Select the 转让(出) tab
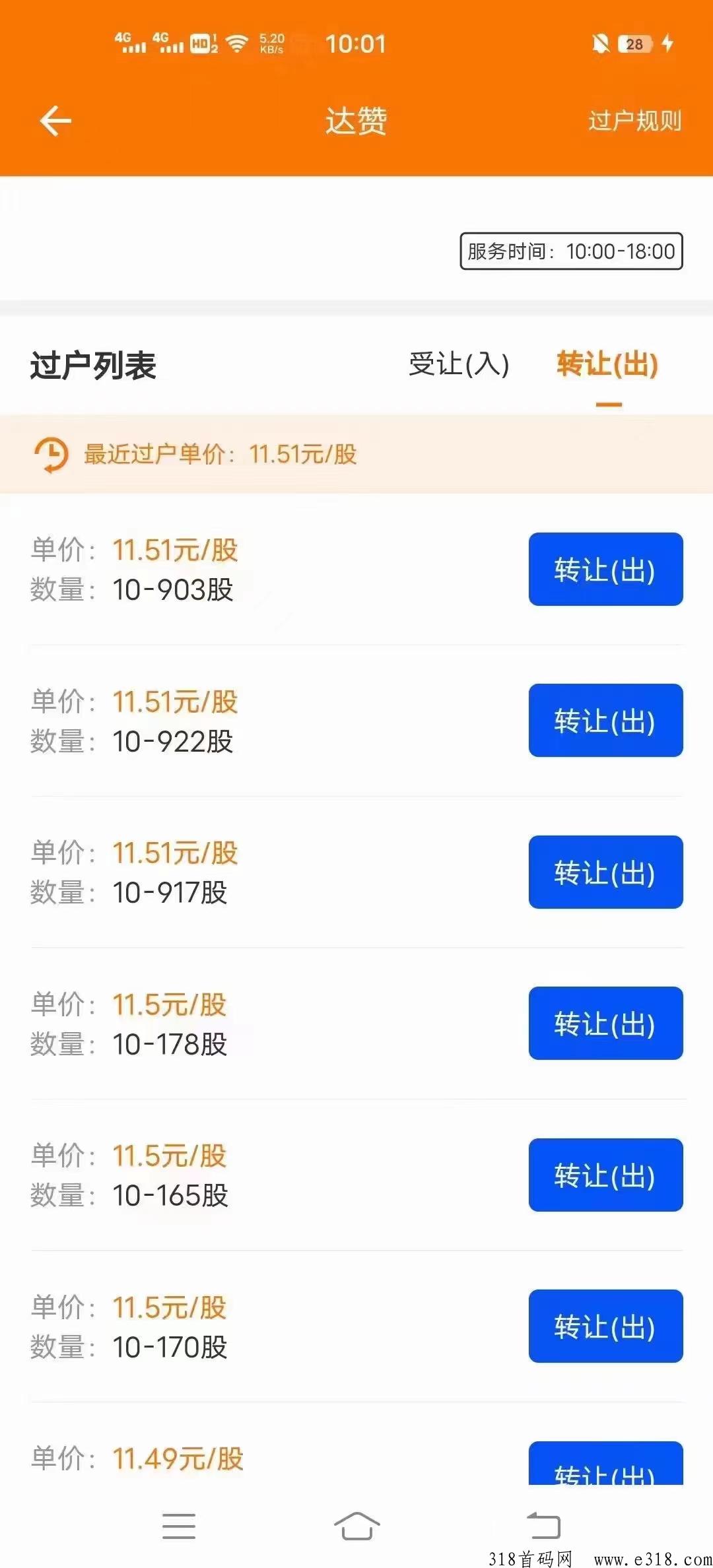The image size is (713, 1568). (607, 364)
